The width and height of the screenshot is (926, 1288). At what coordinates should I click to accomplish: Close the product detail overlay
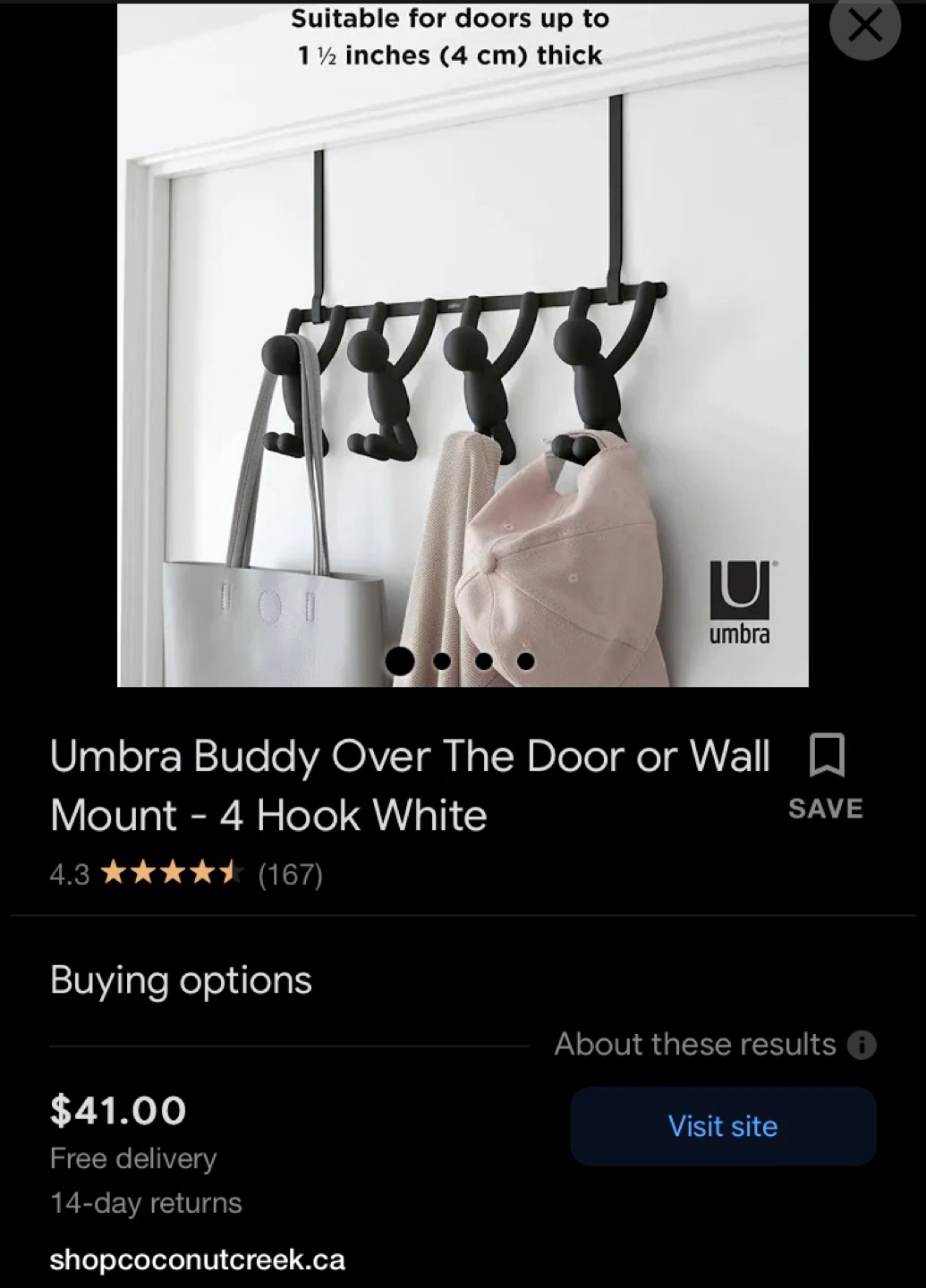click(863, 27)
